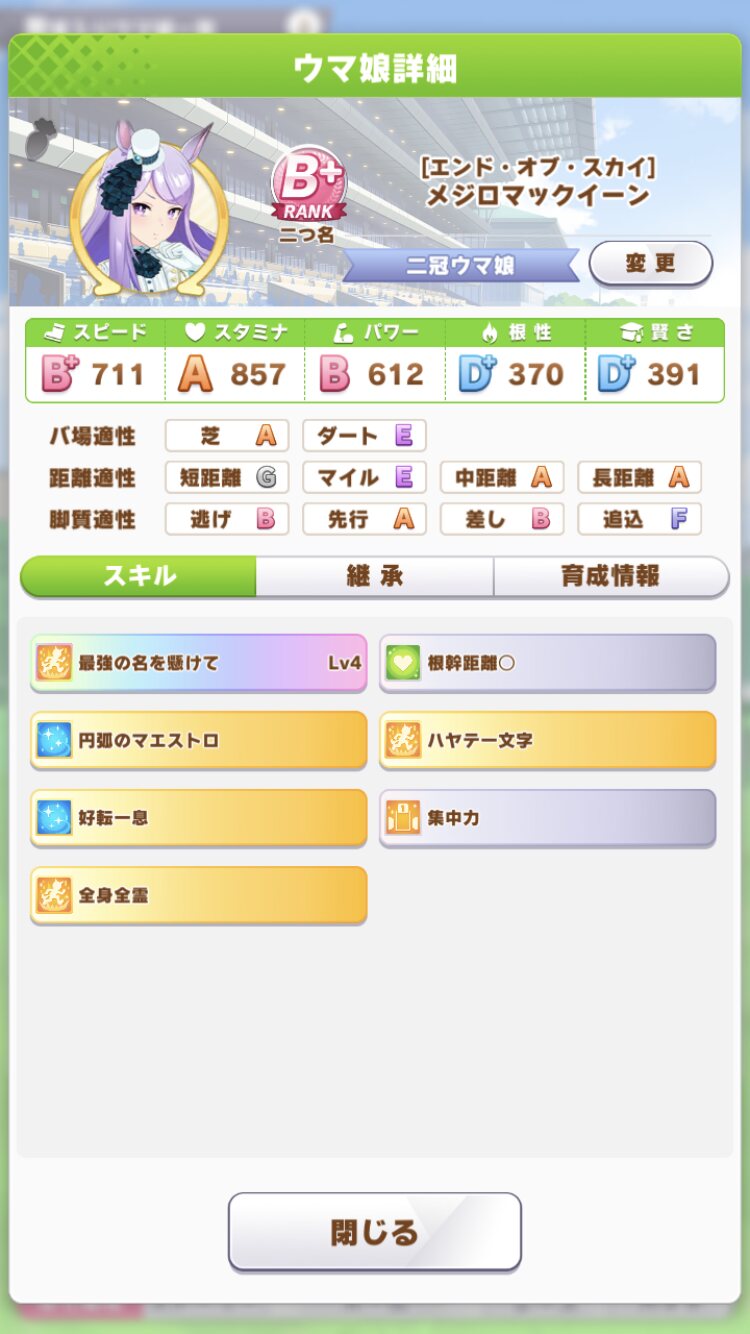Show details for ハヤテ一文字 skill
This screenshot has height=1334, width=750.
pyautogui.click(x=547, y=740)
